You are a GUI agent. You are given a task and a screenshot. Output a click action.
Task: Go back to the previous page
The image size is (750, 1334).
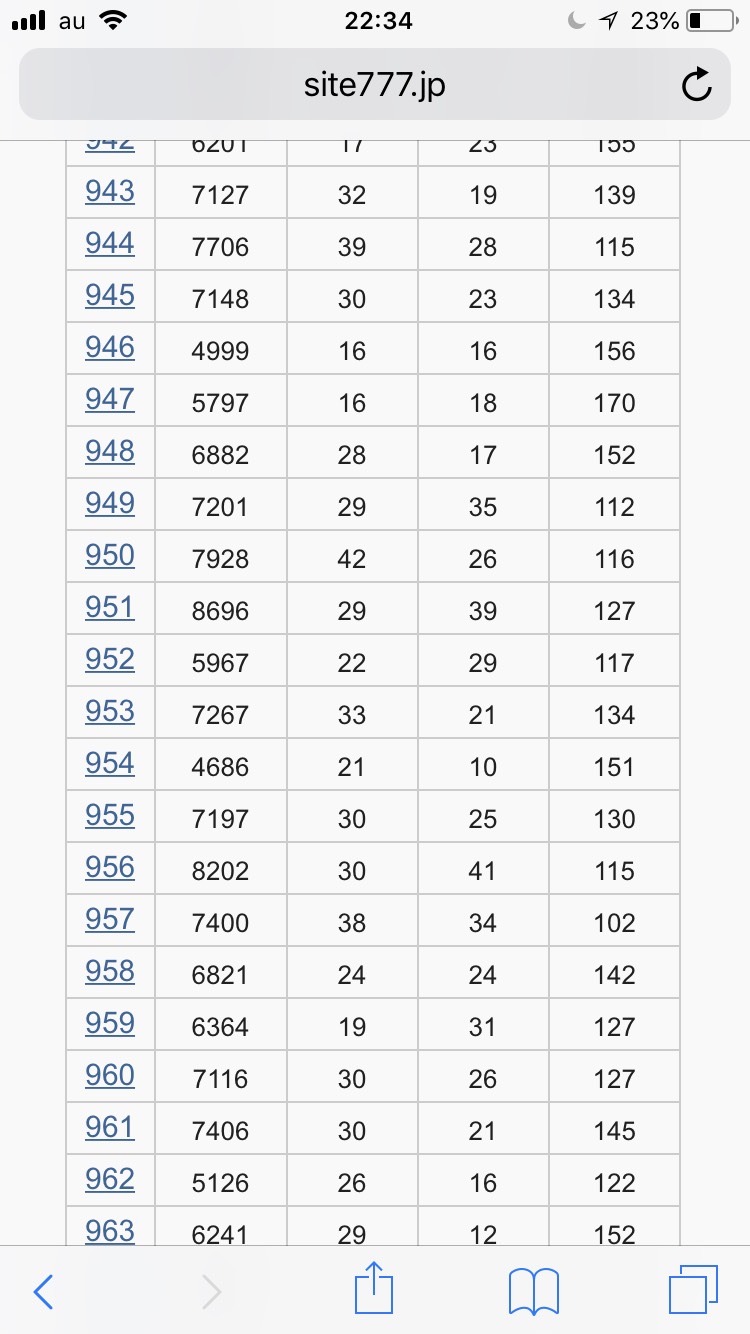point(43,1292)
